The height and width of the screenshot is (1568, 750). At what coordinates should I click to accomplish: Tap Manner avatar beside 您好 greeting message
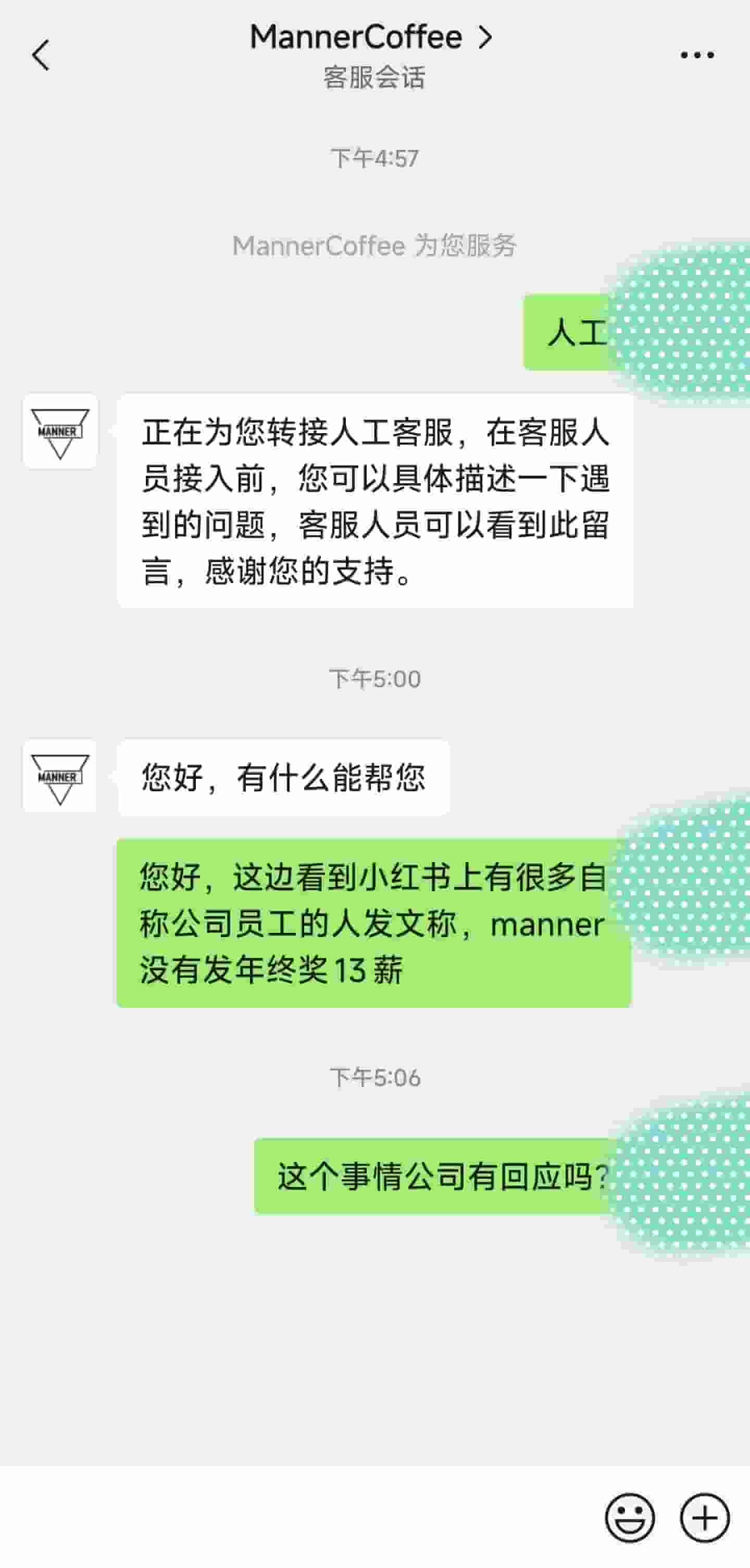(x=60, y=777)
